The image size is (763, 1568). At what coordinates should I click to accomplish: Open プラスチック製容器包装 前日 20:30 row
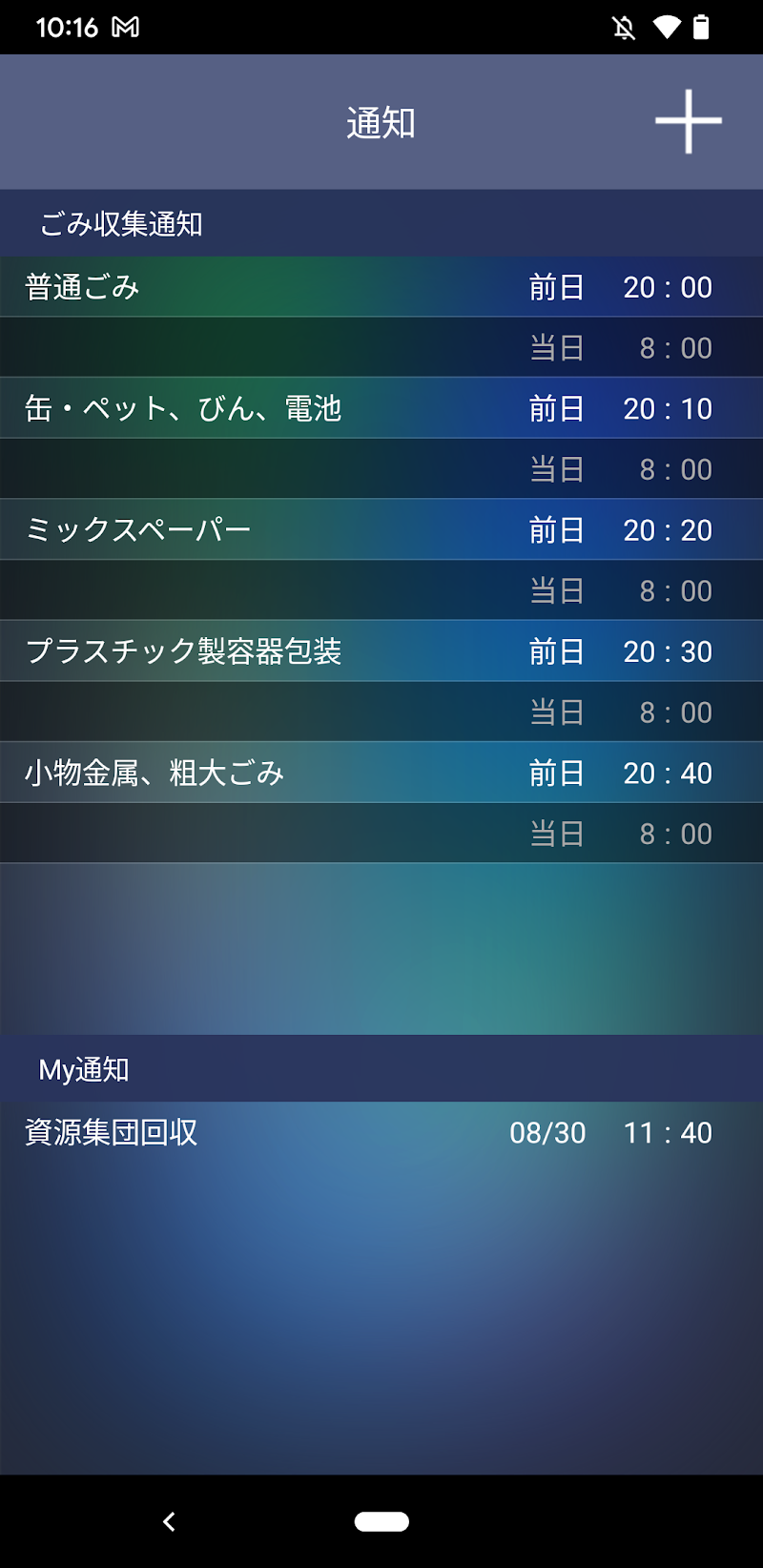[x=381, y=651]
